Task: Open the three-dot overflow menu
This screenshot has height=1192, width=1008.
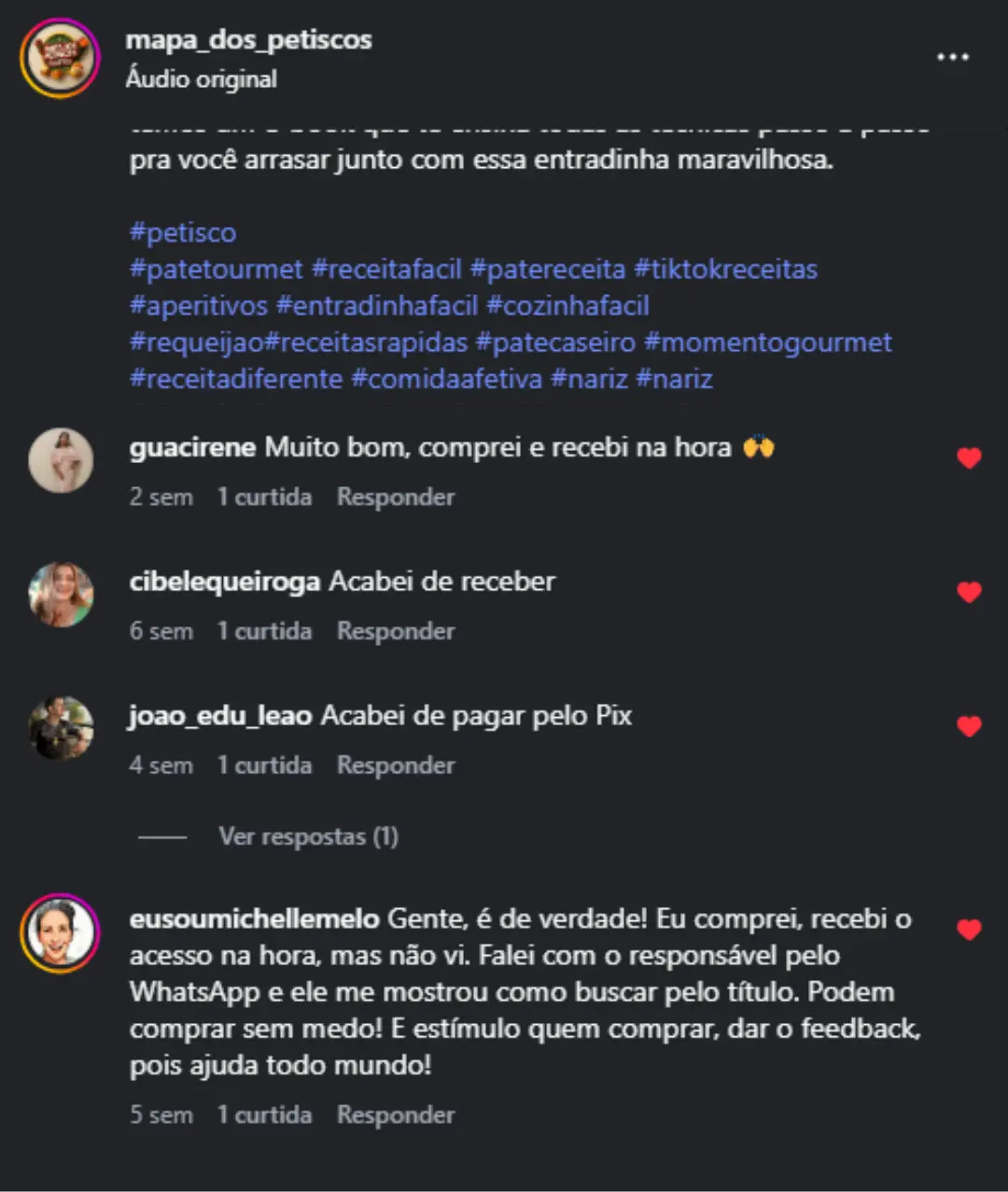Action: click(x=952, y=57)
